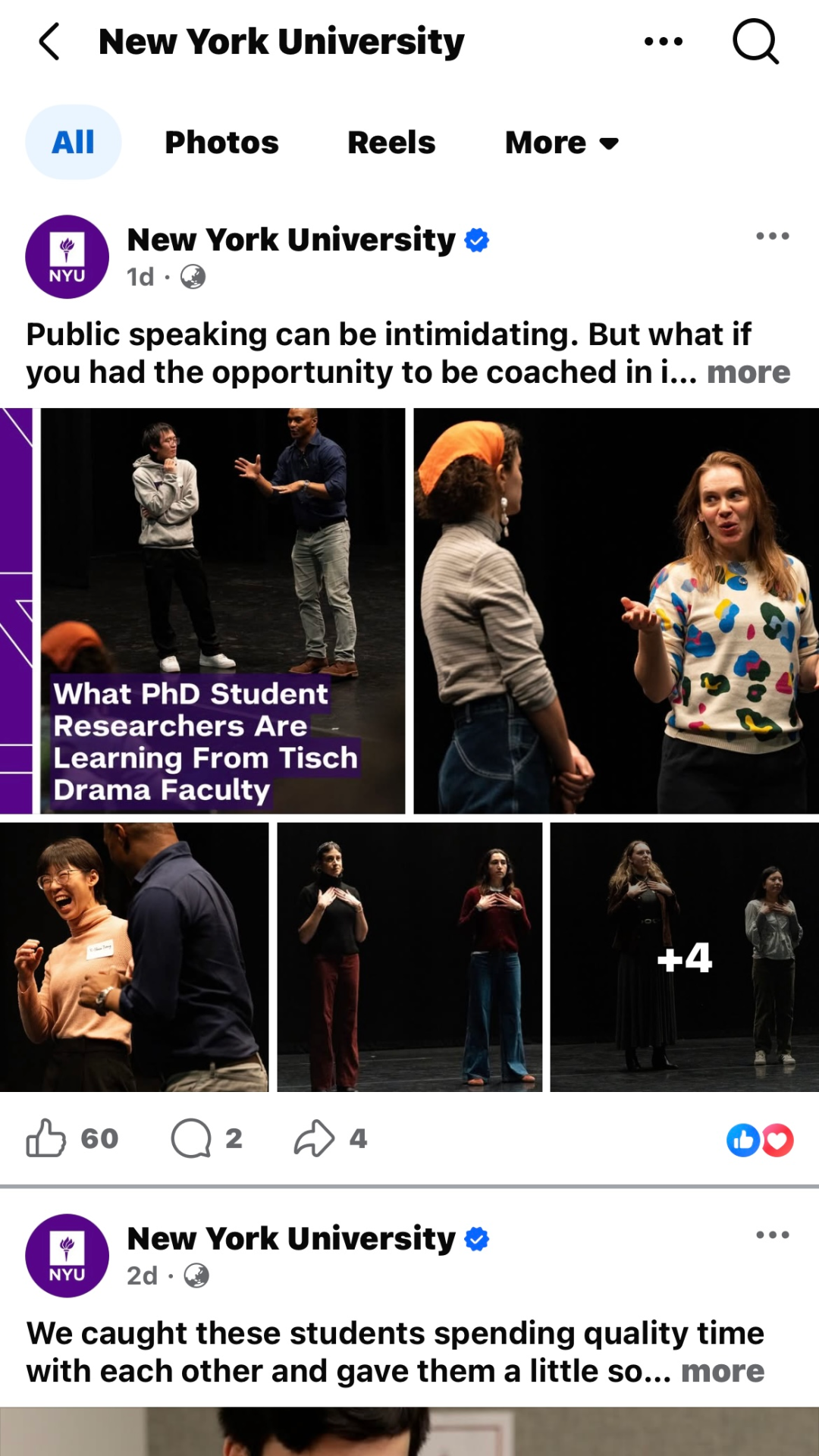Image resolution: width=819 pixels, height=1456 pixels.
Task: Expand the More dropdown tab
Action: (x=561, y=143)
